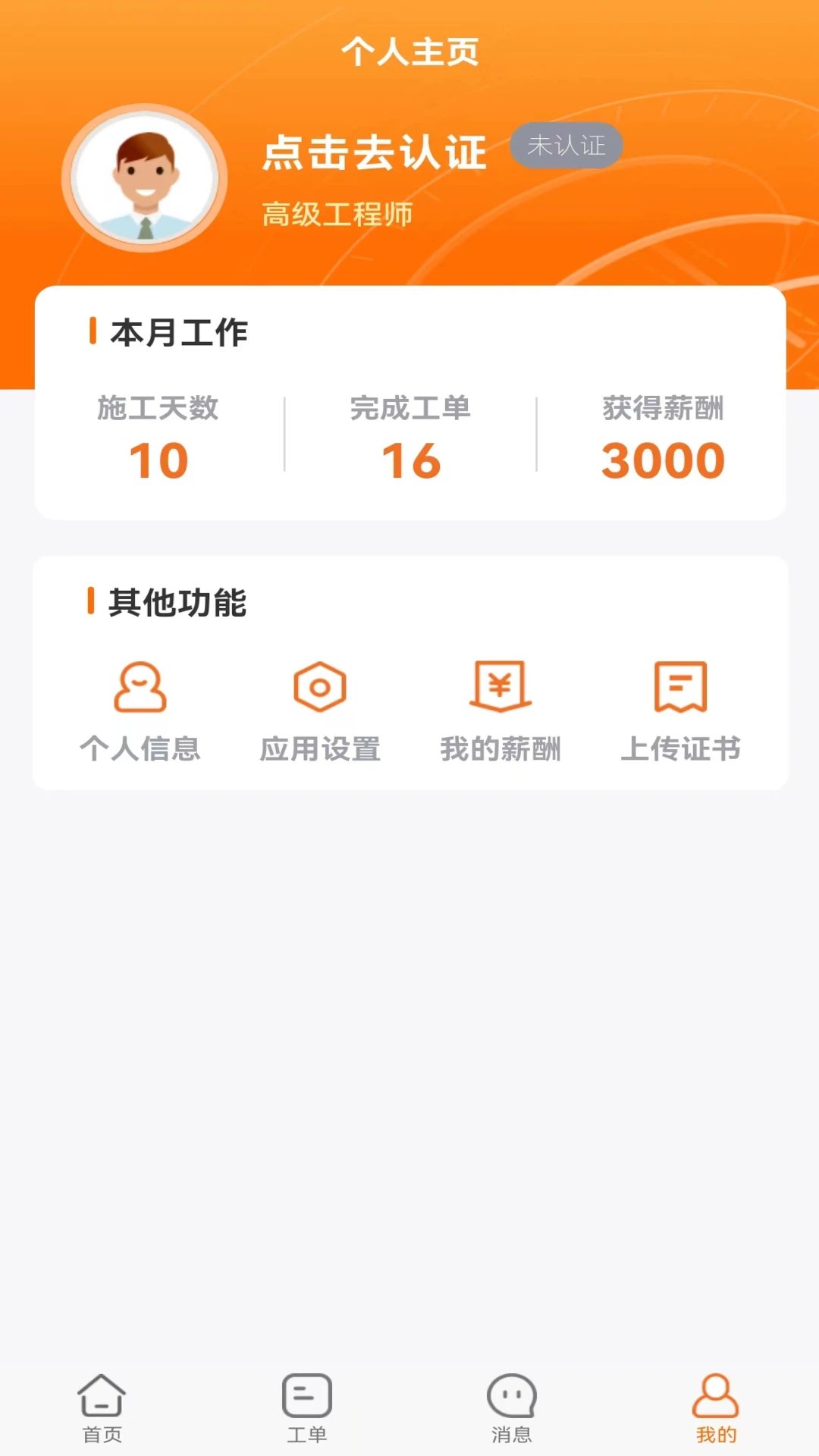This screenshot has height=1456, width=819.
Task: Tap the 上传证书 upload certificate icon
Action: click(x=679, y=687)
